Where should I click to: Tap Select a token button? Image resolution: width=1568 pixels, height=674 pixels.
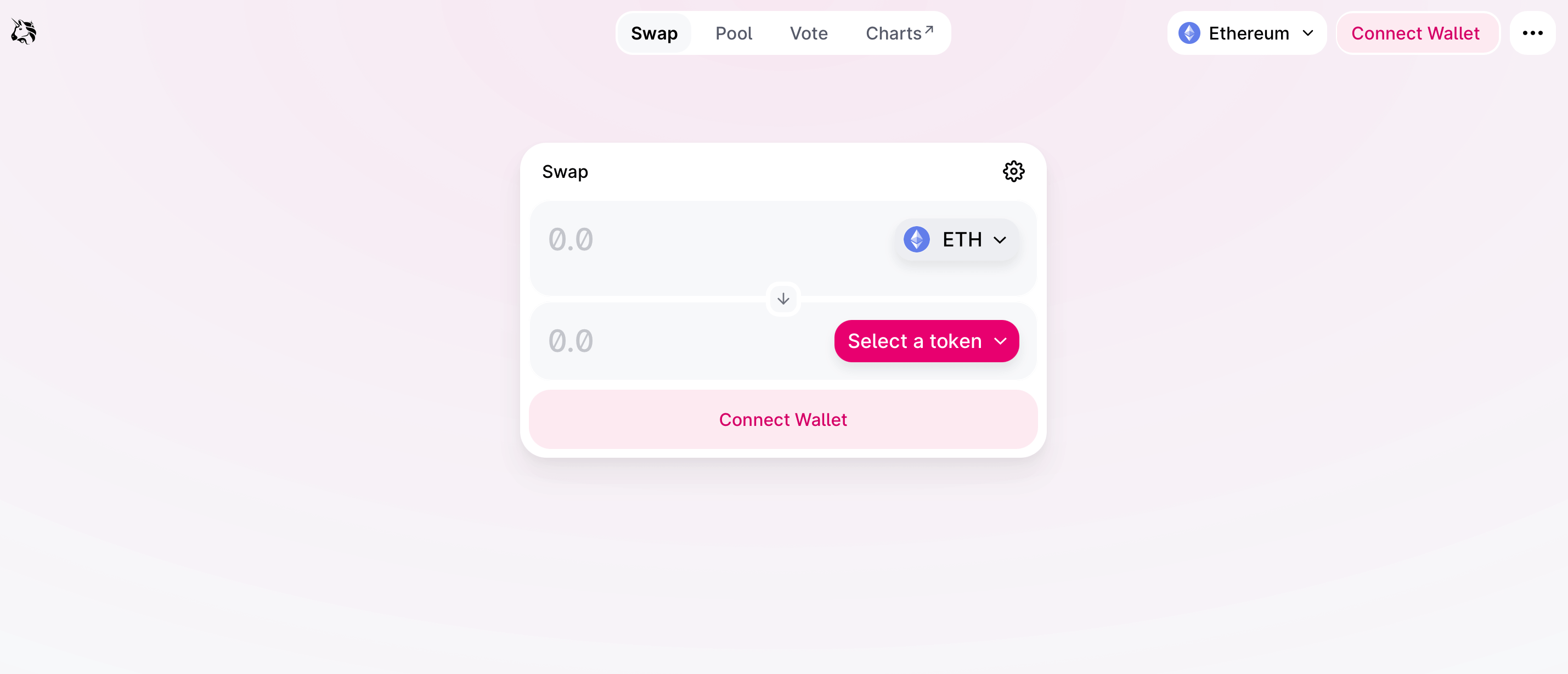pos(926,341)
